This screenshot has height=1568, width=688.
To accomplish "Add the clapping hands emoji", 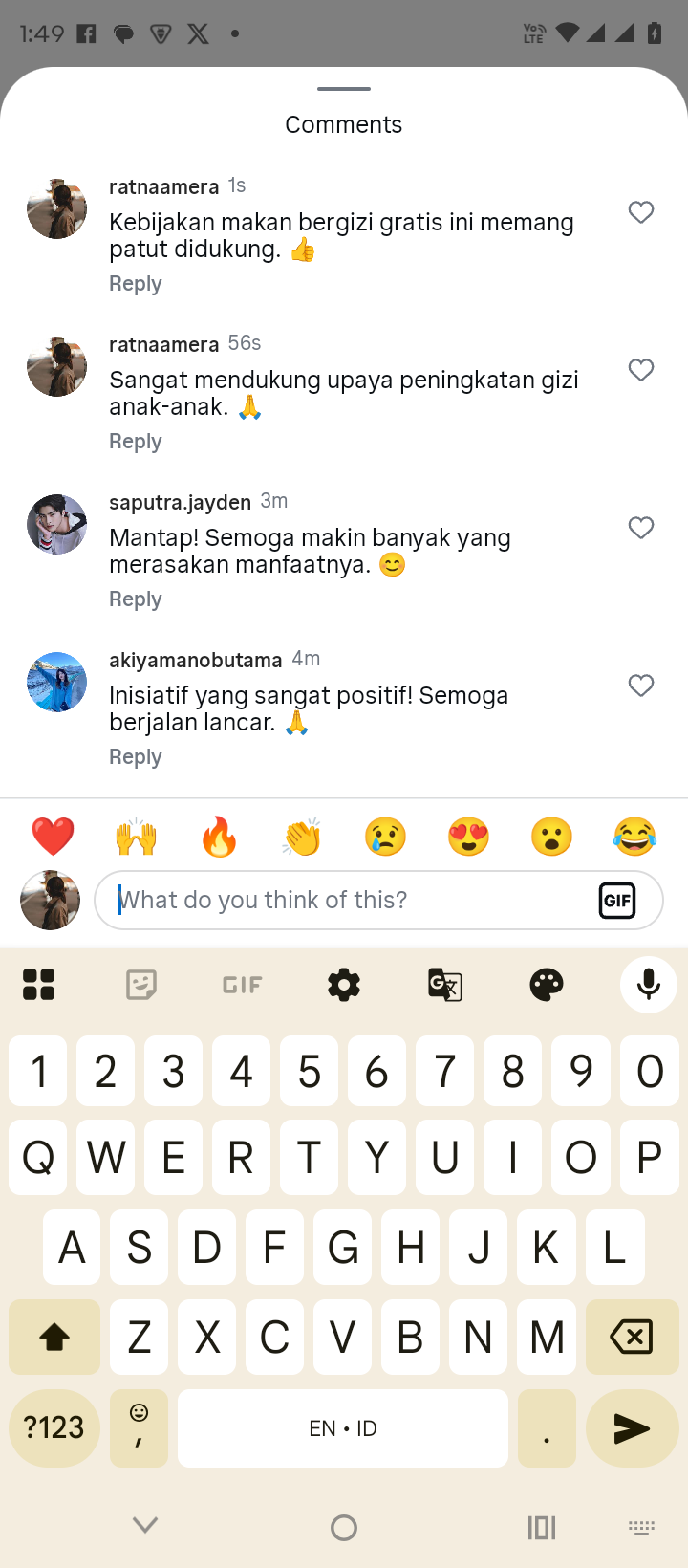I will (302, 837).
